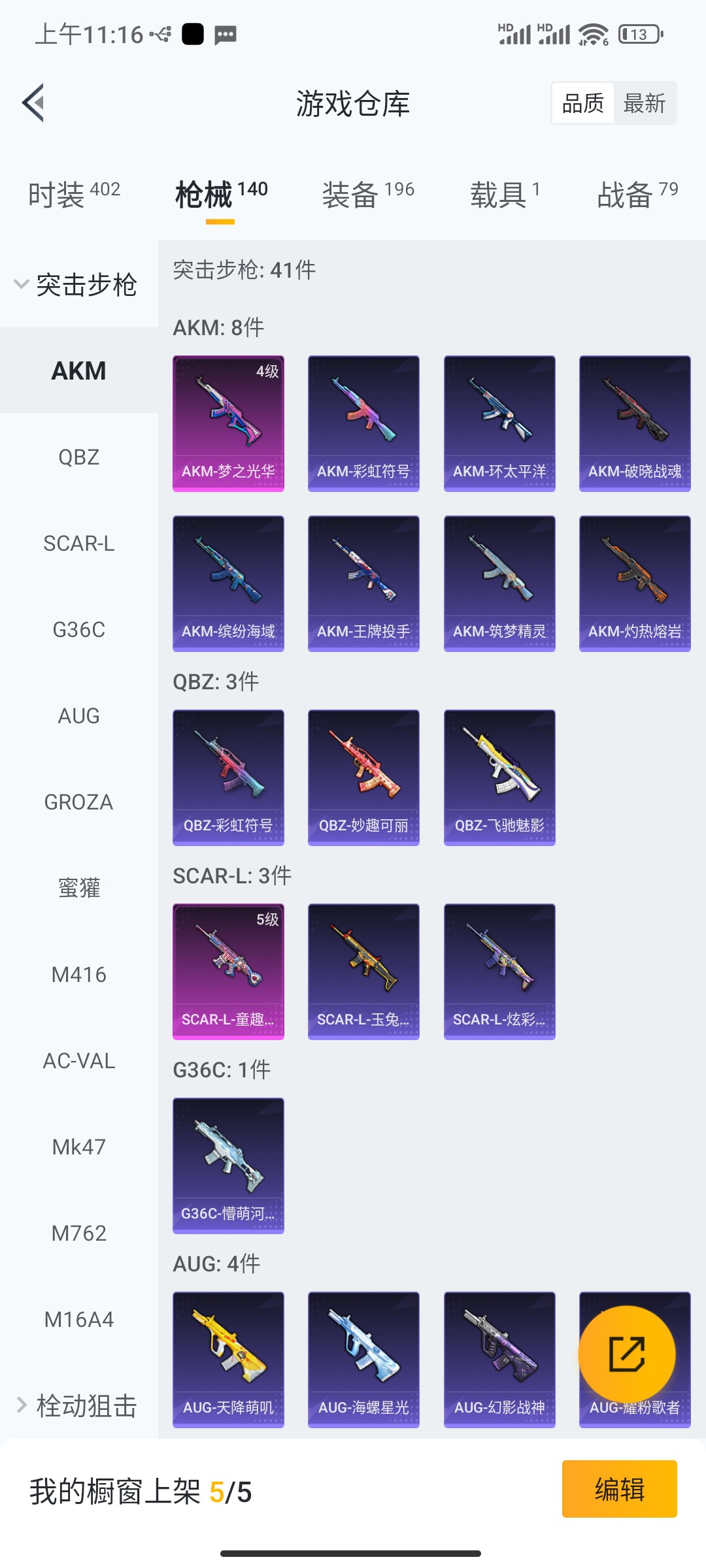Open the level 5 SCAR-L-童趣 skin

coord(228,972)
